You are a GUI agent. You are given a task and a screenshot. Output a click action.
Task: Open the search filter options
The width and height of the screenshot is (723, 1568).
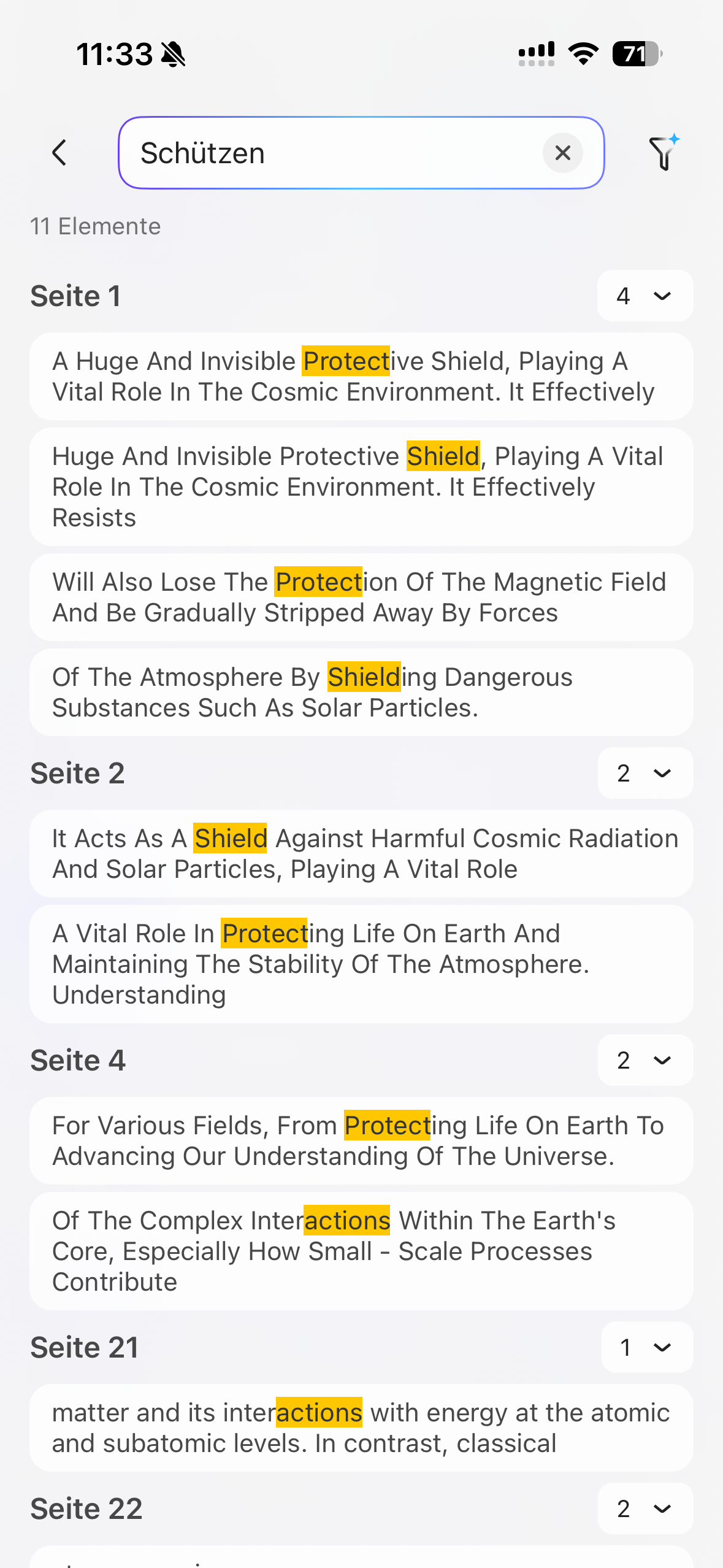663,153
